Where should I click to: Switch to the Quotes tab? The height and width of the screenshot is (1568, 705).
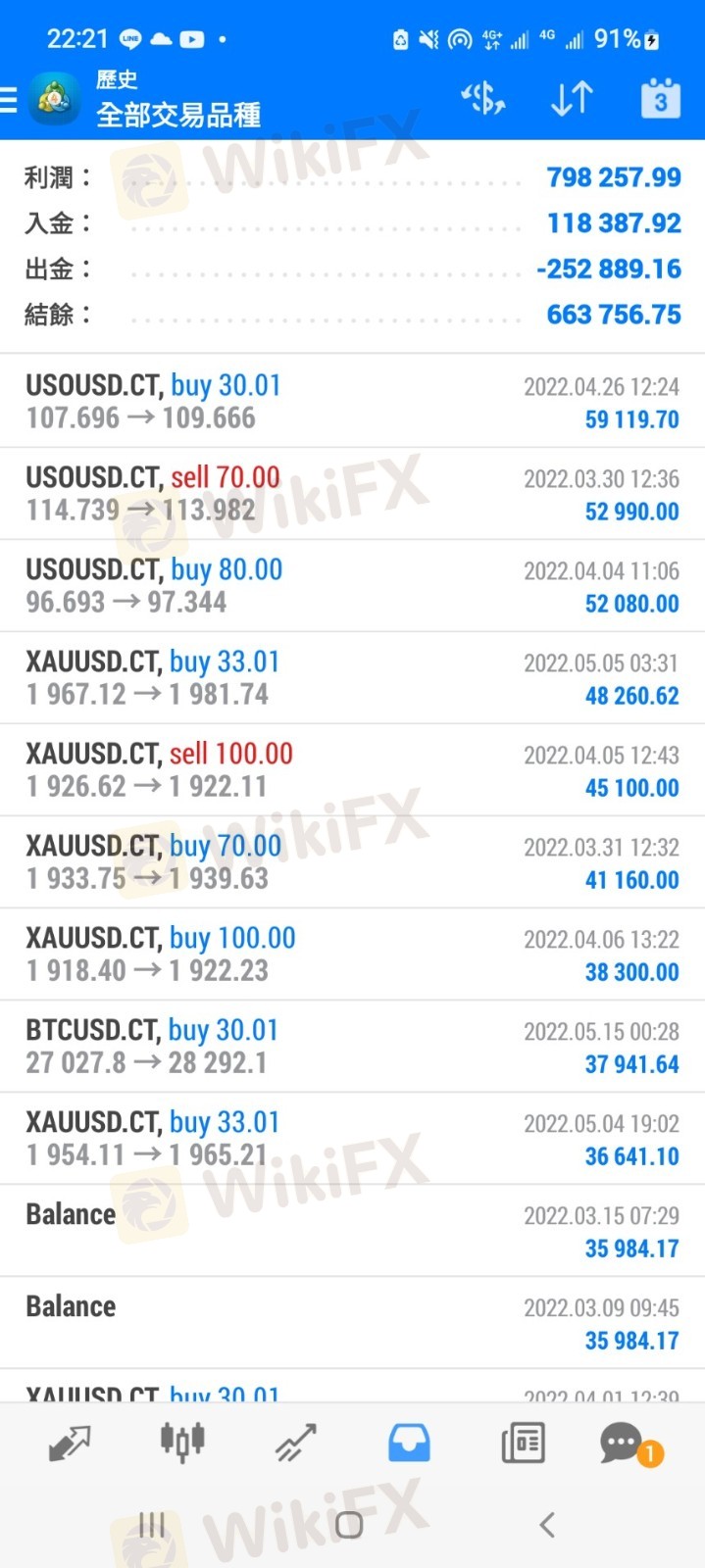(x=70, y=1443)
